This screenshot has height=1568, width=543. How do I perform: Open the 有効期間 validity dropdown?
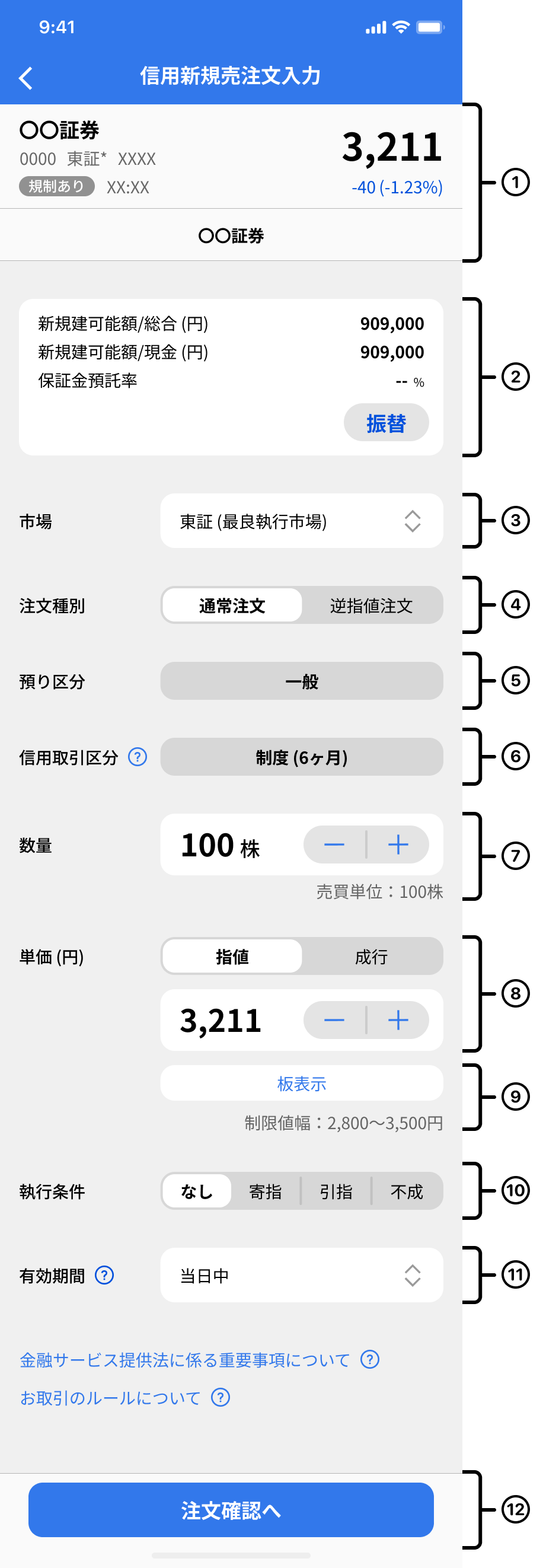click(301, 1275)
